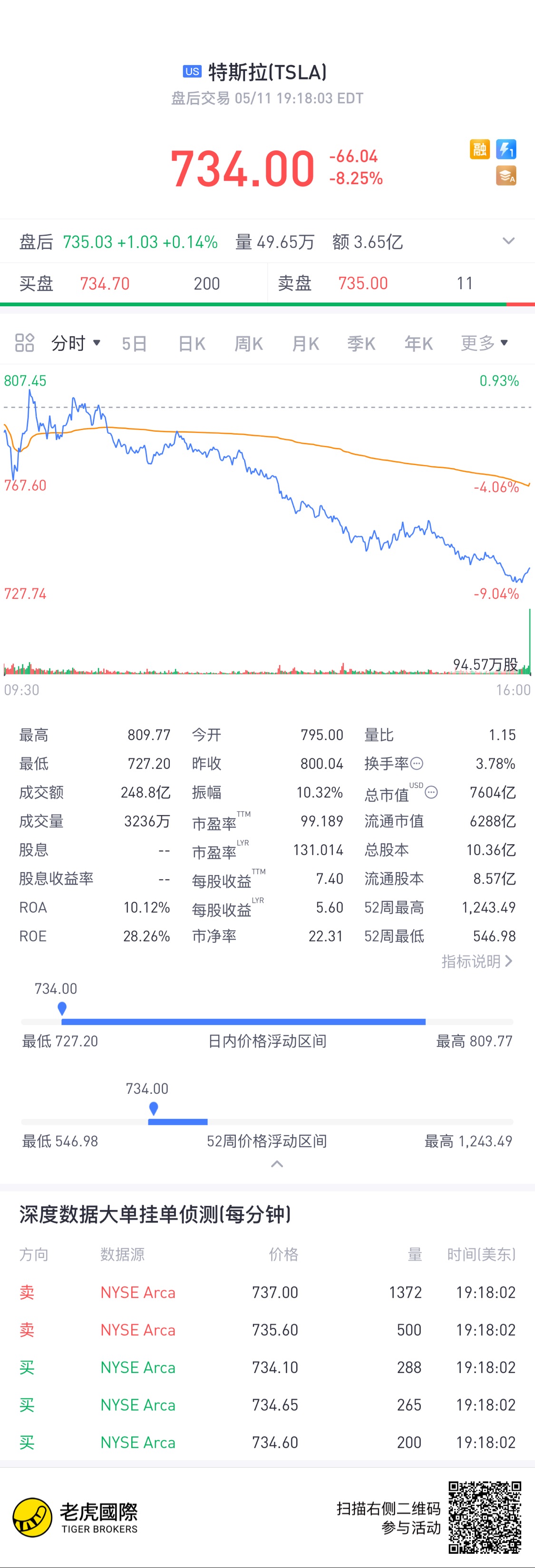Expand the after-hours quote chevron
535x1568 pixels.
pyautogui.click(x=508, y=241)
